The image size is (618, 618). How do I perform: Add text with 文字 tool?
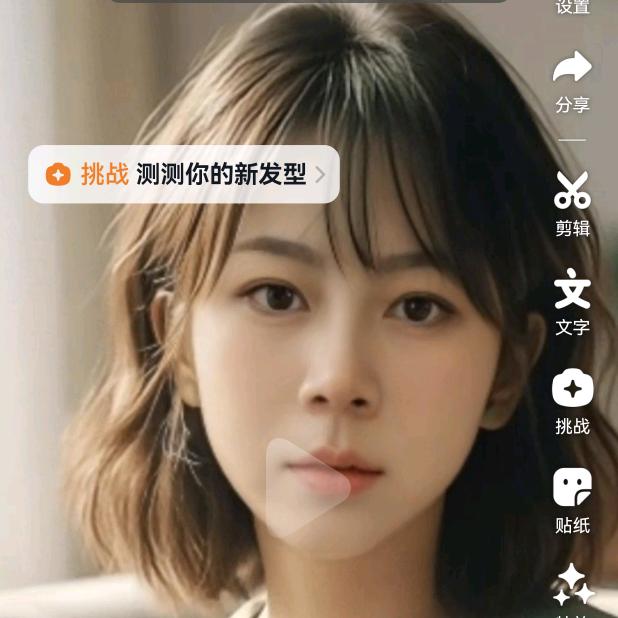tap(572, 300)
